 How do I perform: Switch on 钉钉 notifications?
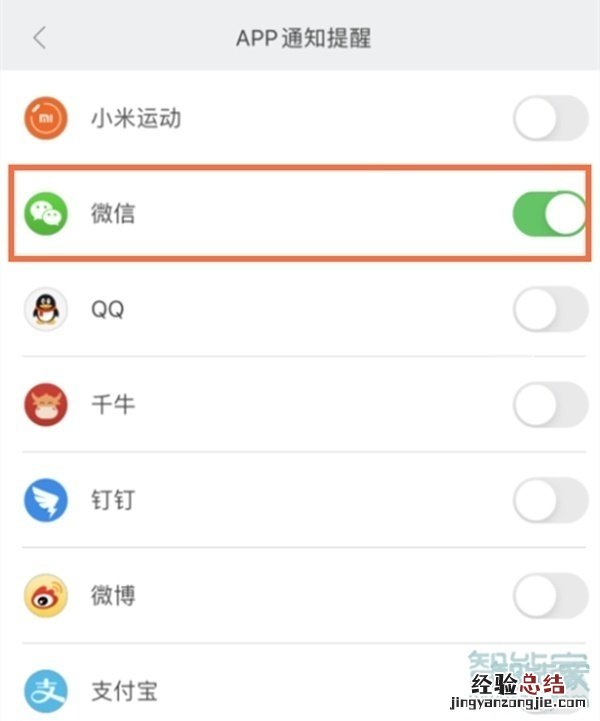click(x=549, y=501)
